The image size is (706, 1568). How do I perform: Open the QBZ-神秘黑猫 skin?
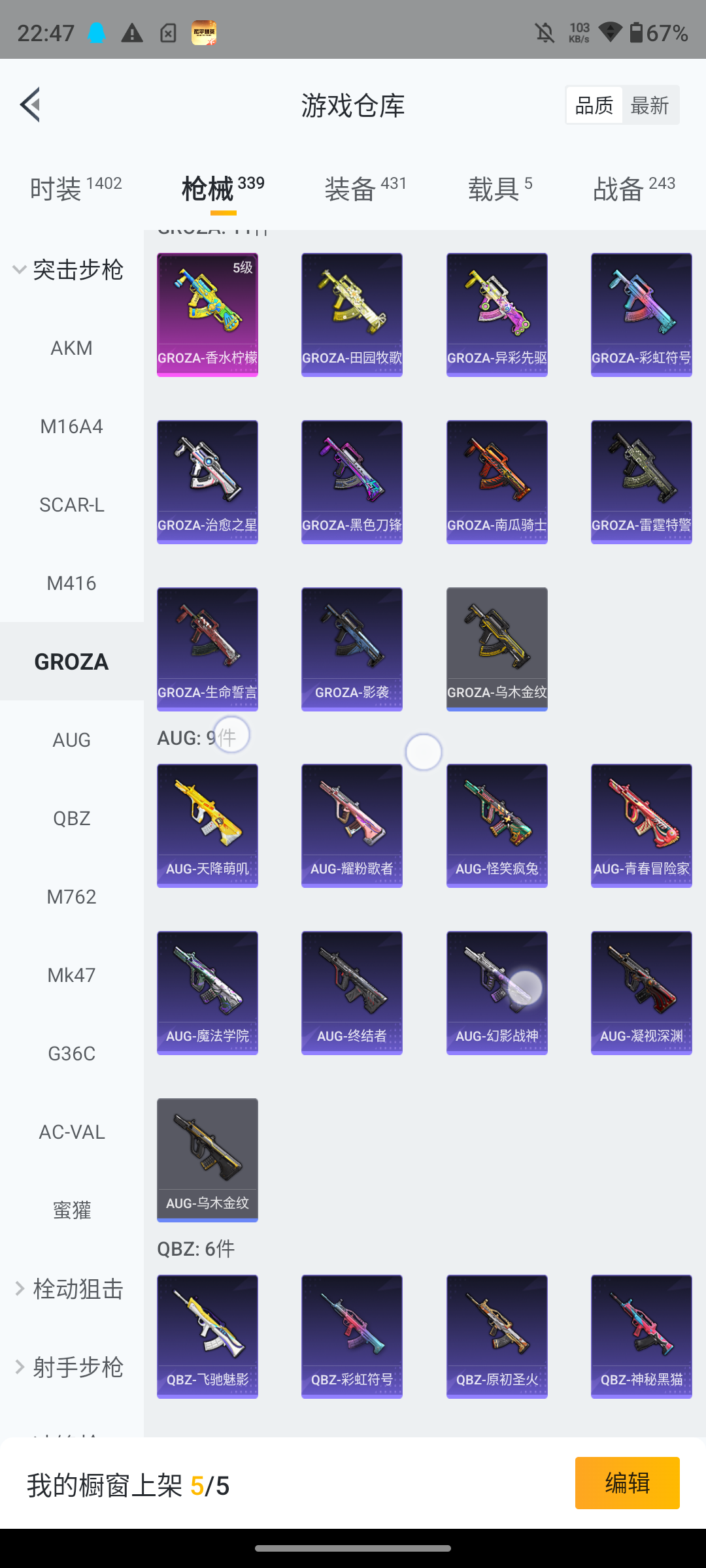point(641,1336)
